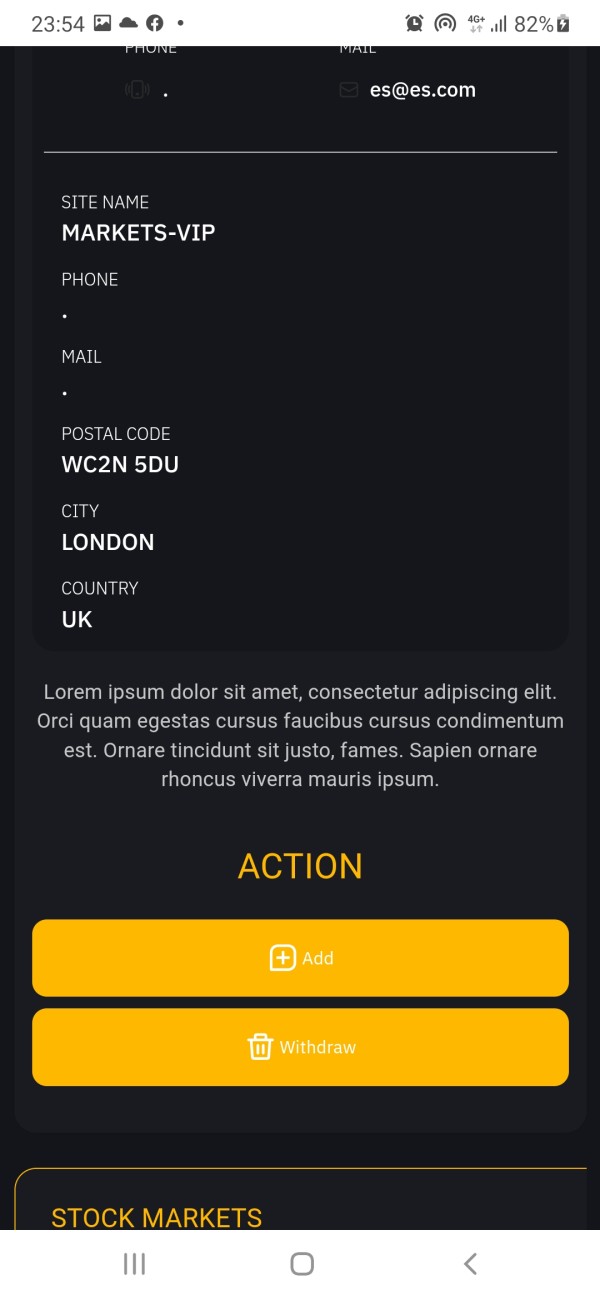Go to the phone's home screen
600x1300 pixels.
coord(302,1264)
